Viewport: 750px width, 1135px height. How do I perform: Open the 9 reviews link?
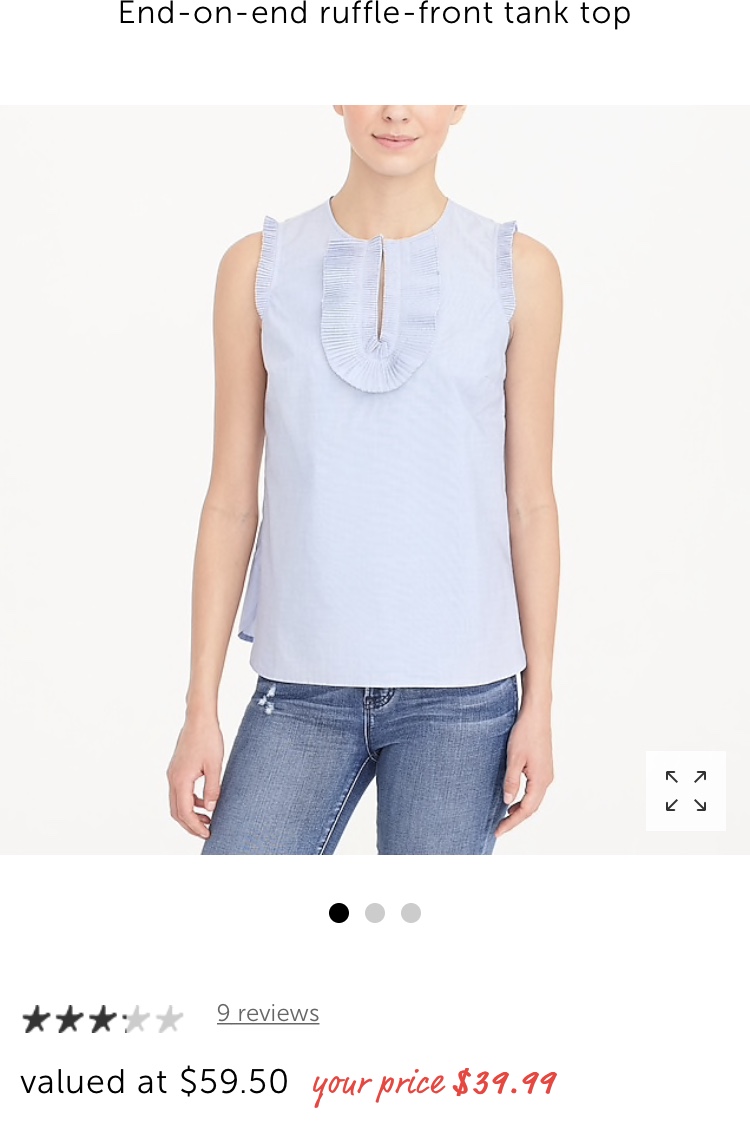pos(268,1013)
